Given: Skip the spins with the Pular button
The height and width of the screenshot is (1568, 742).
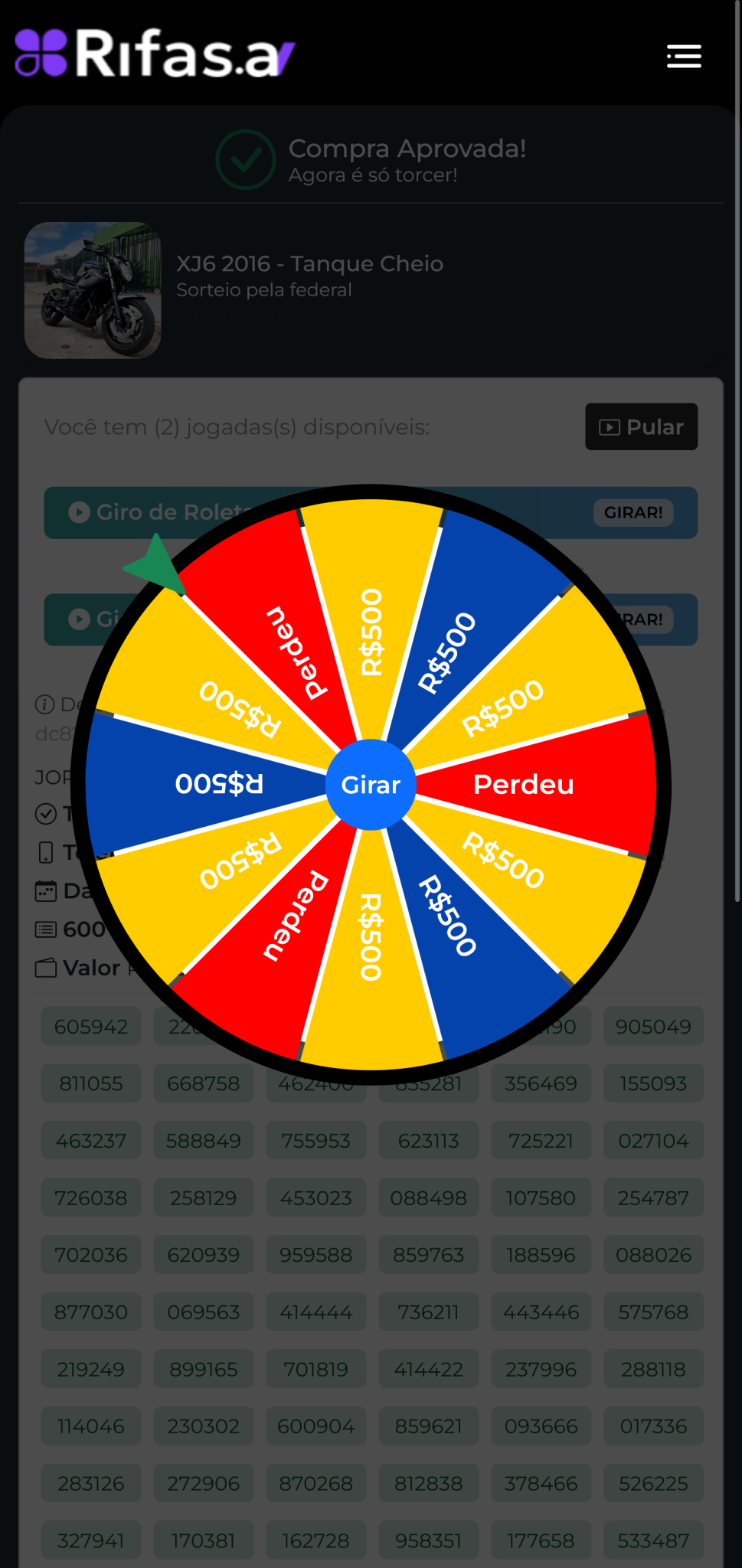Looking at the screenshot, I should (641, 426).
